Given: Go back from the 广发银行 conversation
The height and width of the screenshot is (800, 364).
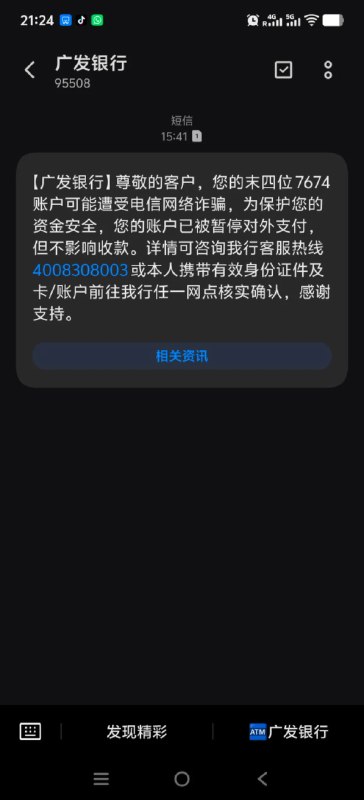Looking at the screenshot, I should tap(30, 70).
